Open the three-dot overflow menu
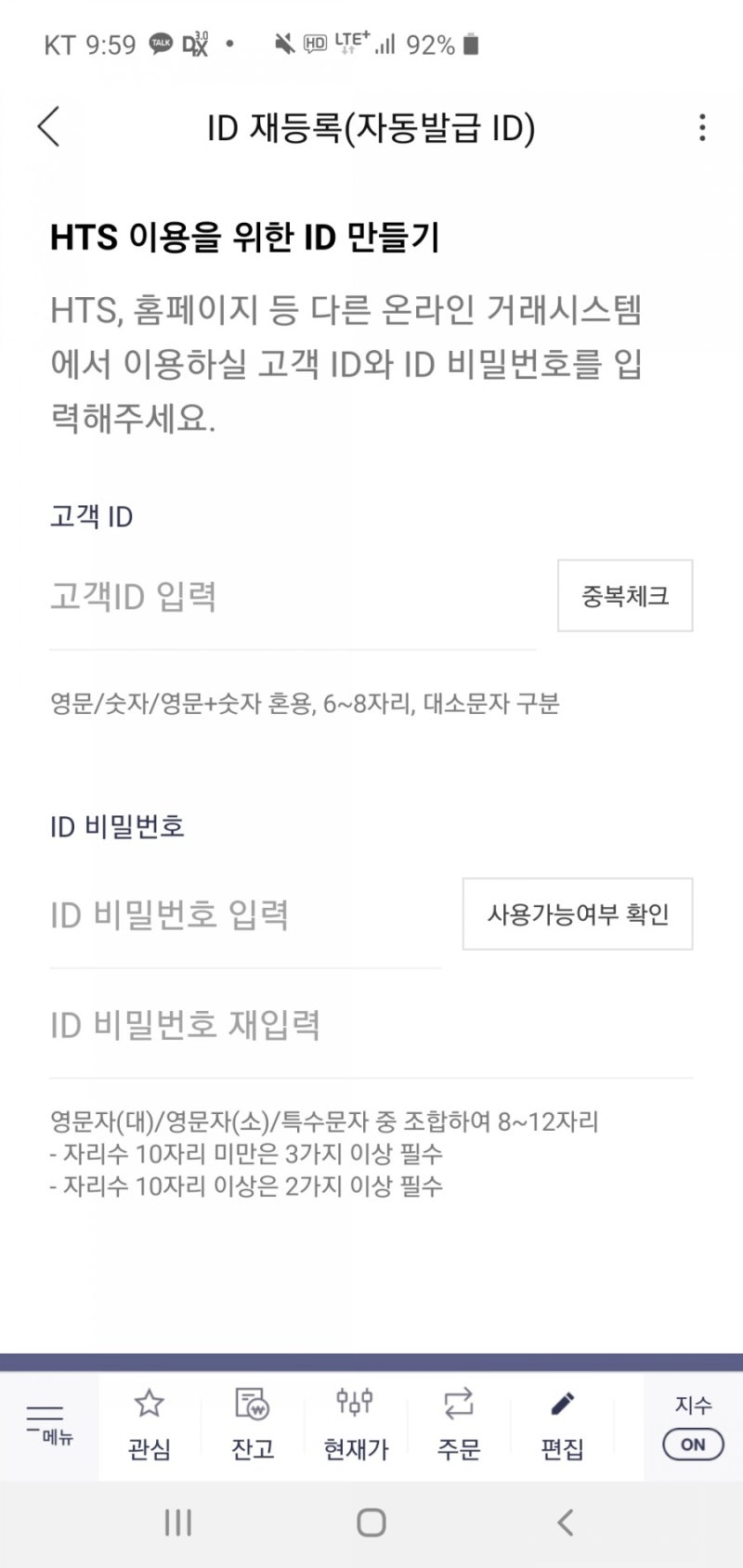 (702, 129)
